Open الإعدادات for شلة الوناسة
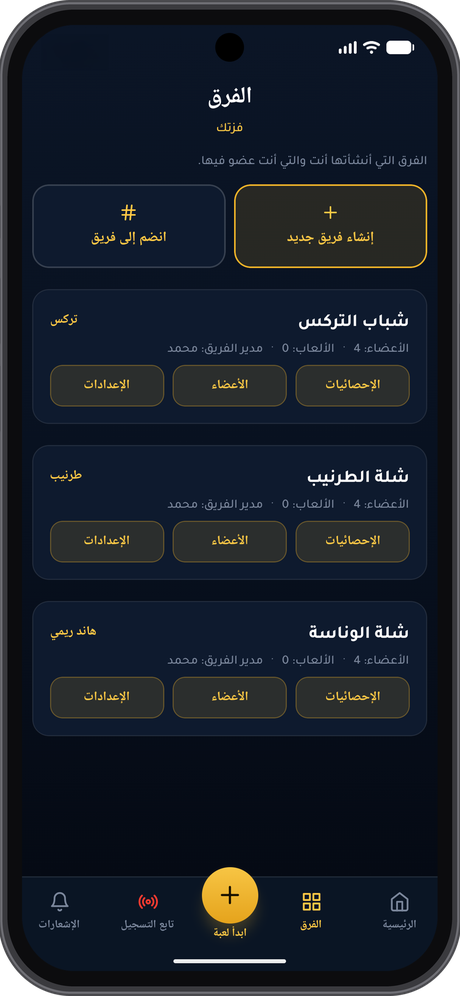Viewport: 460px width, 996px height. point(107,697)
